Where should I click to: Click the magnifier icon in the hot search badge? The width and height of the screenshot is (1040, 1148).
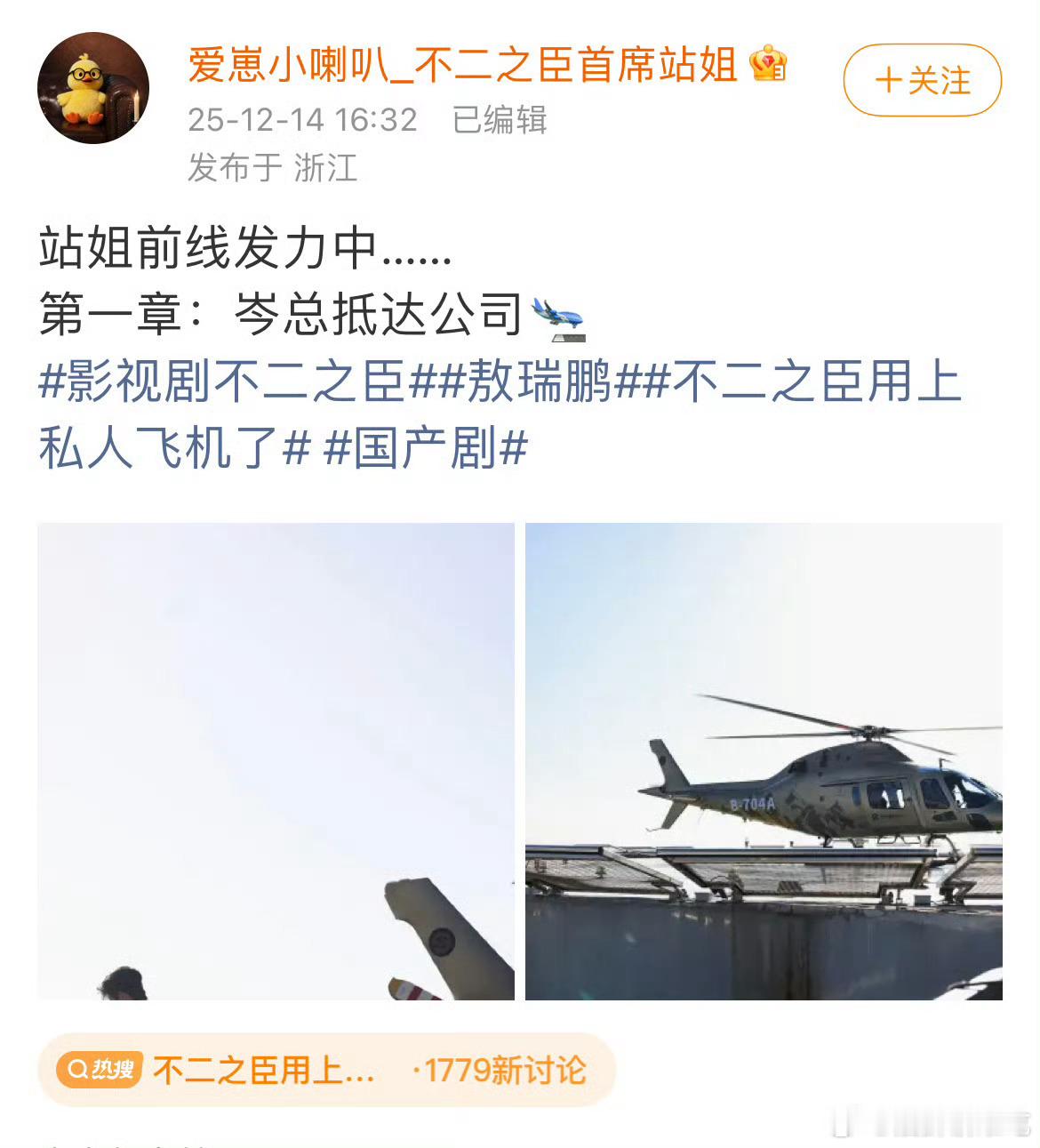tap(80, 1069)
